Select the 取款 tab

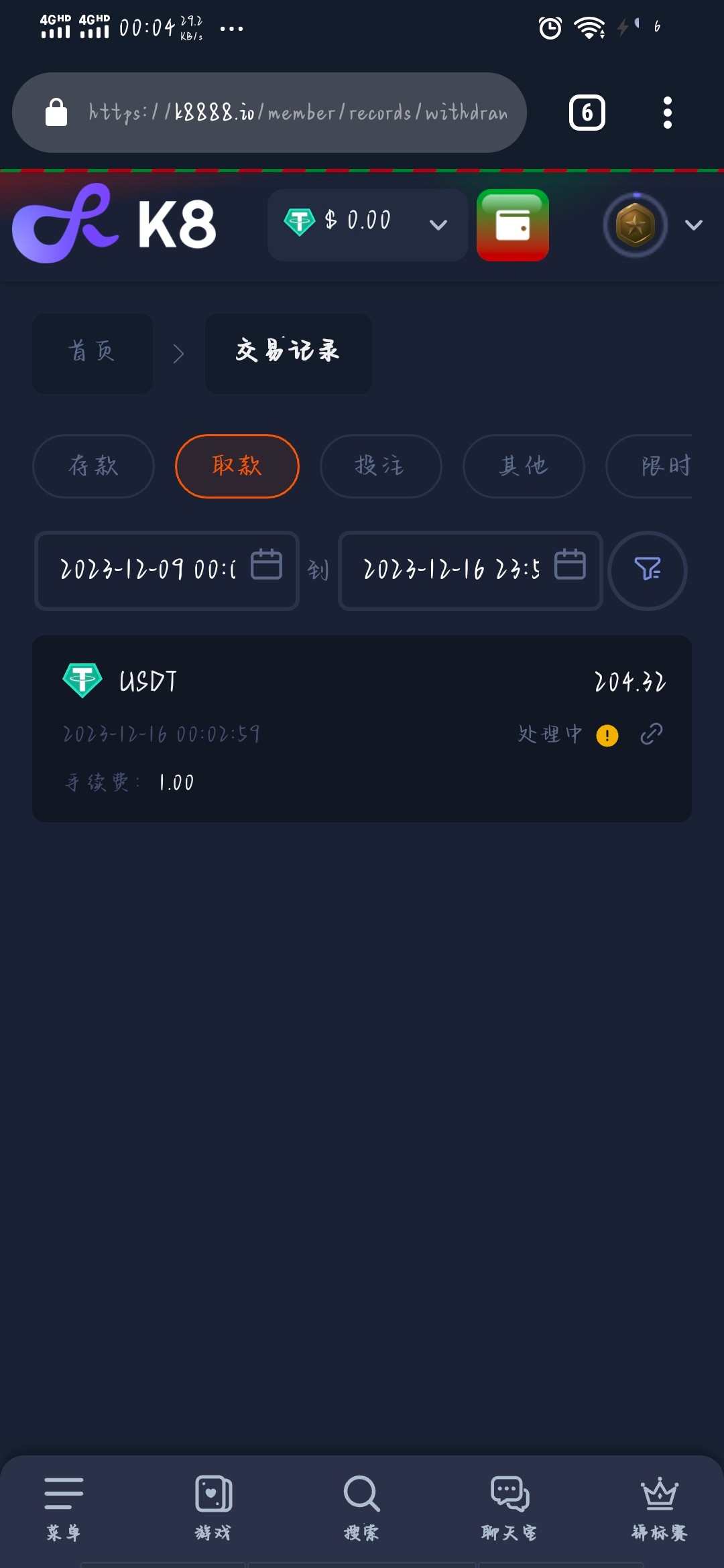coord(237,466)
